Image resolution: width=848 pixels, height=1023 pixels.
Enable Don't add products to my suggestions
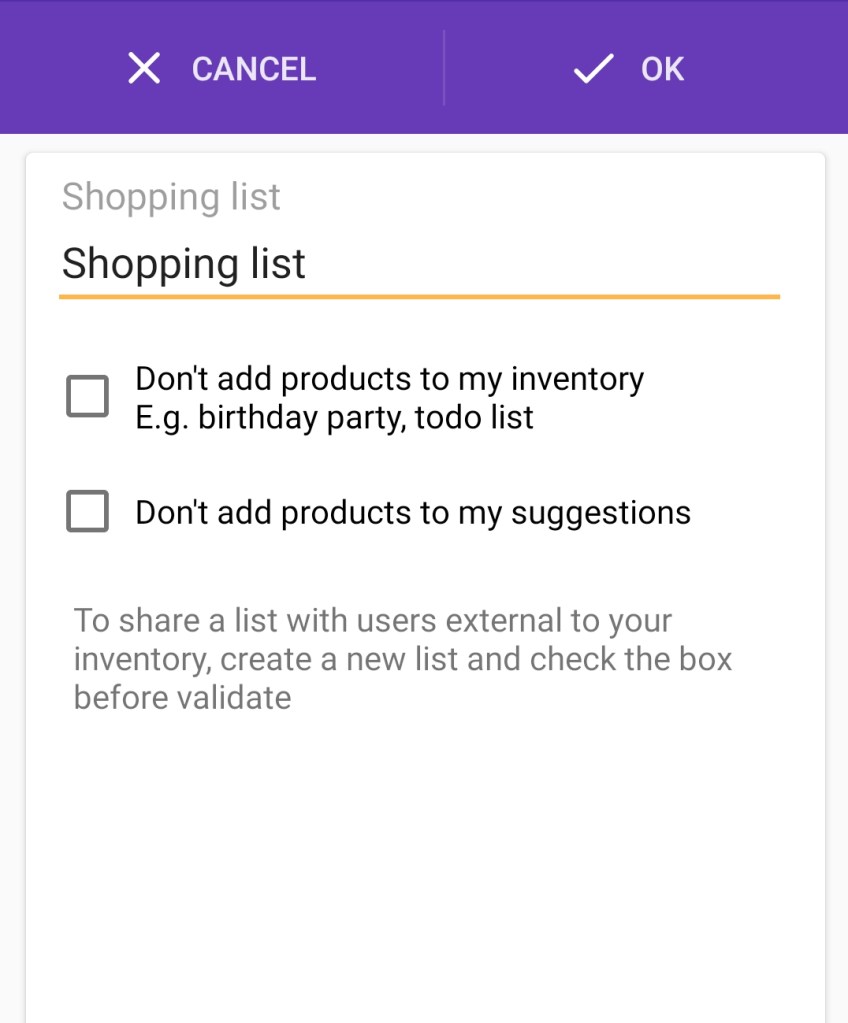[x=87, y=512]
